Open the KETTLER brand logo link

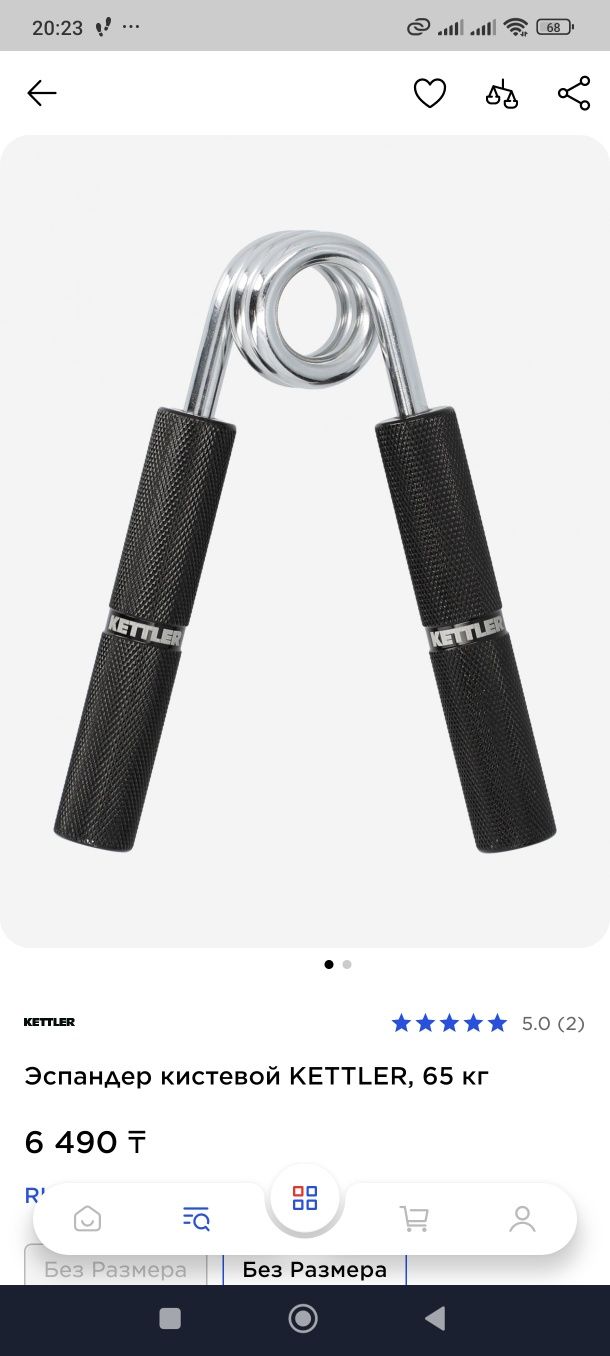point(49,1022)
